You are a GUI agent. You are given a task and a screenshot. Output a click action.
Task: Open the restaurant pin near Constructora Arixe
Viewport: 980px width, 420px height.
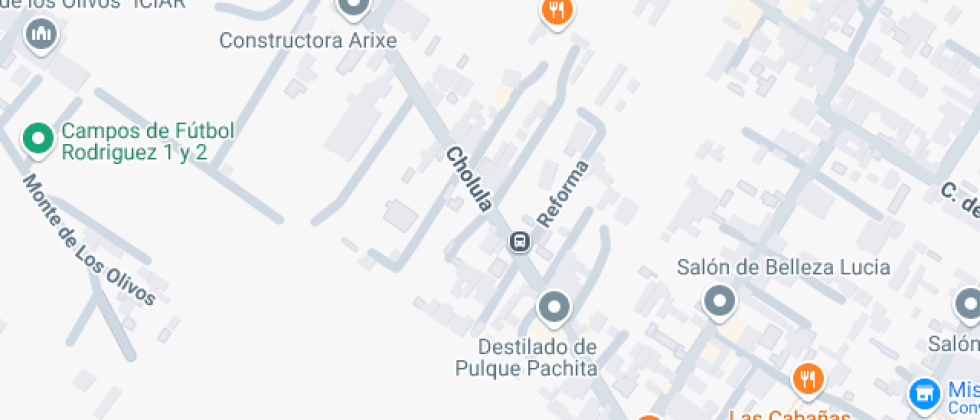tap(556, 11)
